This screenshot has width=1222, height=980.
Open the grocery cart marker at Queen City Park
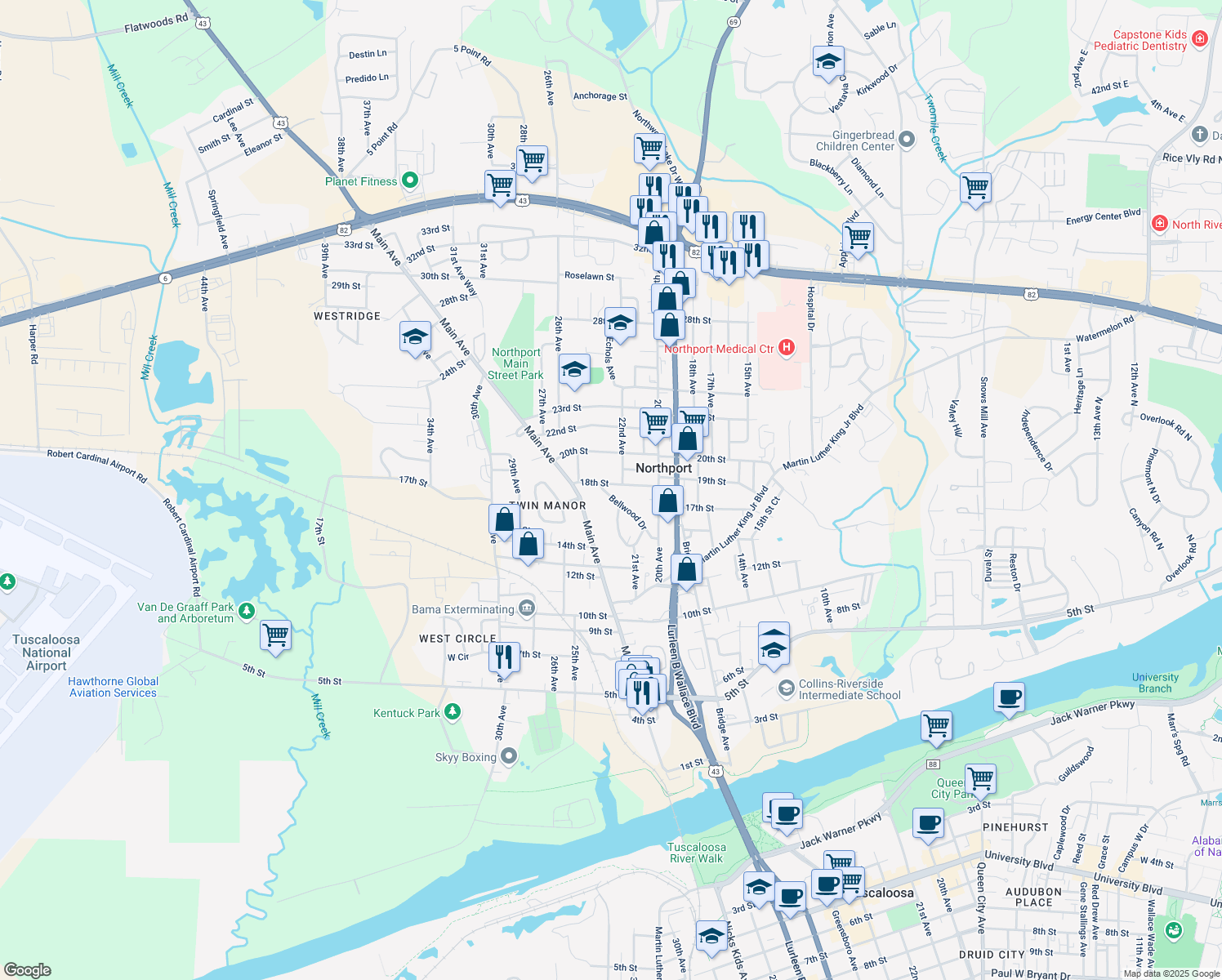(x=979, y=779)
